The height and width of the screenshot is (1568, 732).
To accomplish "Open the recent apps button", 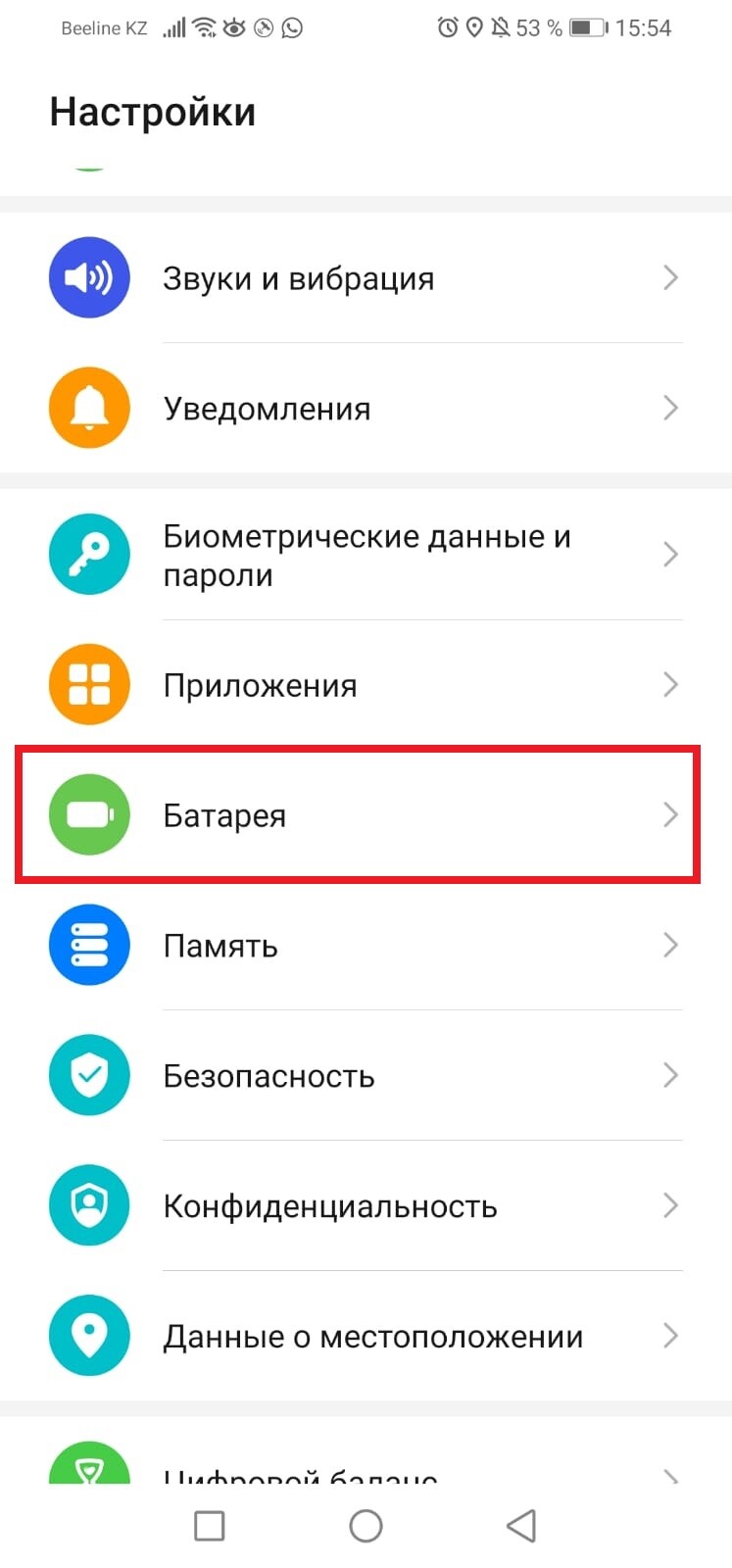I will [210, 1526].
